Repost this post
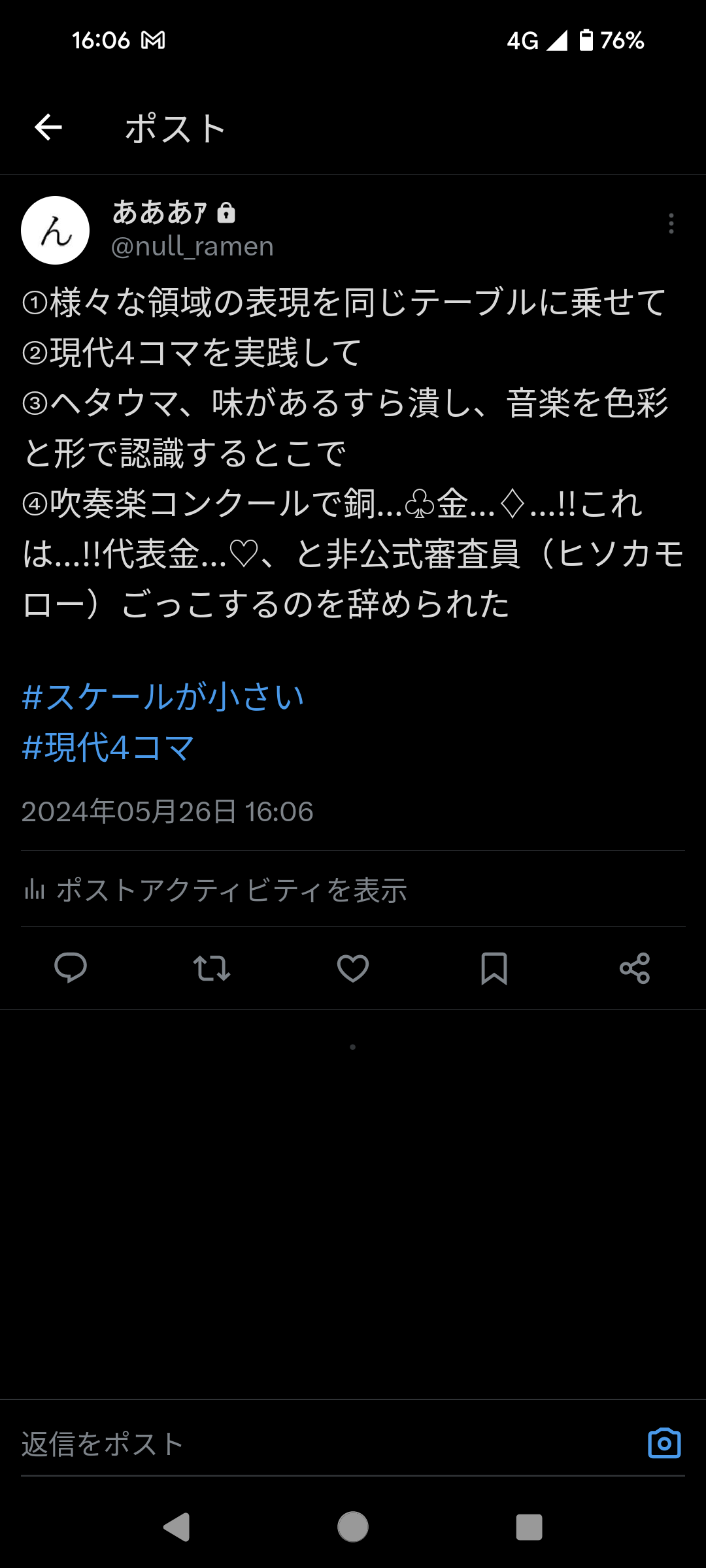 click(x=212, y=968)
